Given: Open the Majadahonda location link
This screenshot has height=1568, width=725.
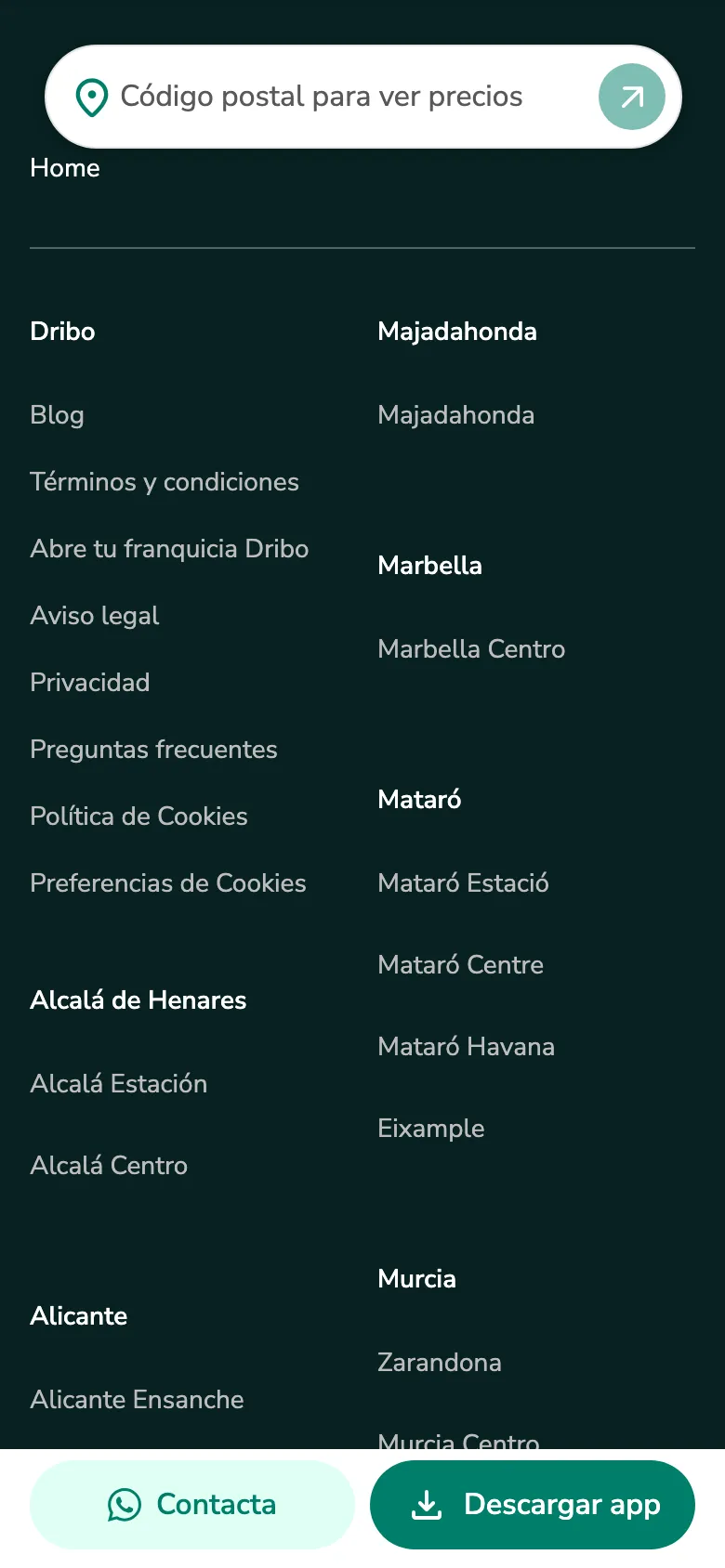Looking at the screenshot, I should [455, 415].
